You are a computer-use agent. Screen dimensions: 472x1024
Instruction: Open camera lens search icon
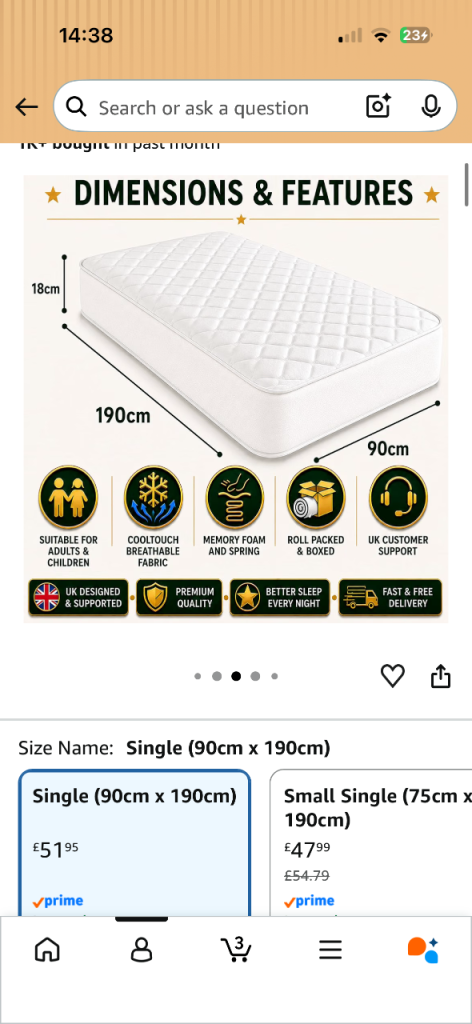click(378, 106)
